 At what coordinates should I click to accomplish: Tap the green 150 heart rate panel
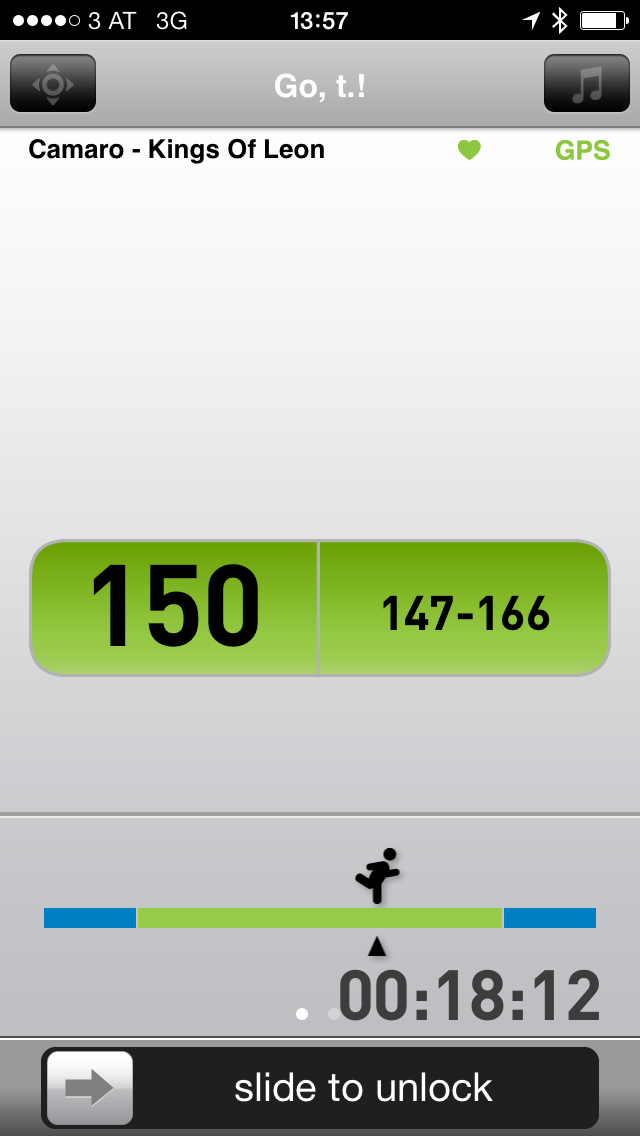click(175, 608)
